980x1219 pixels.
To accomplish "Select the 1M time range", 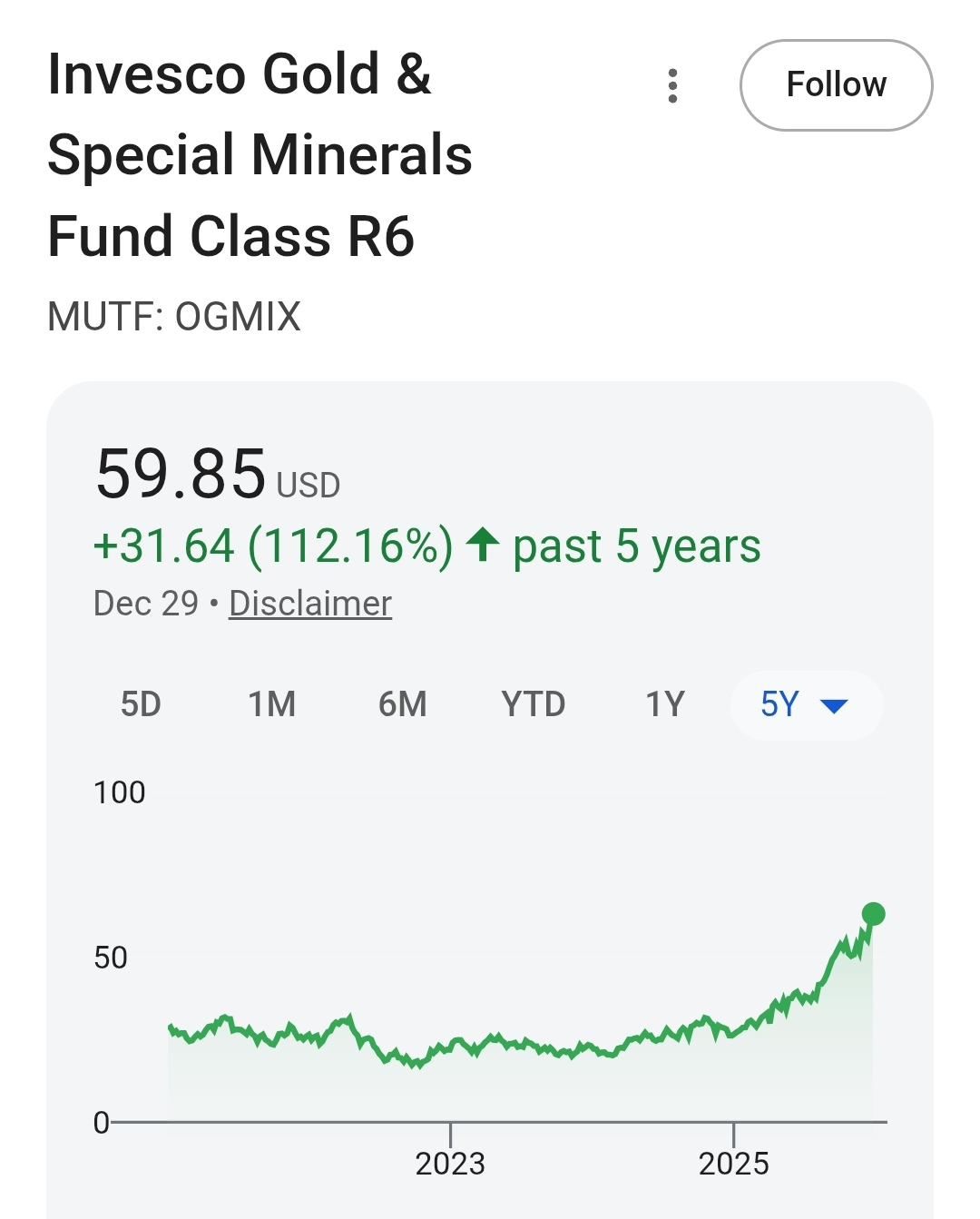I will pyautogui.click(x=272, y=704).
